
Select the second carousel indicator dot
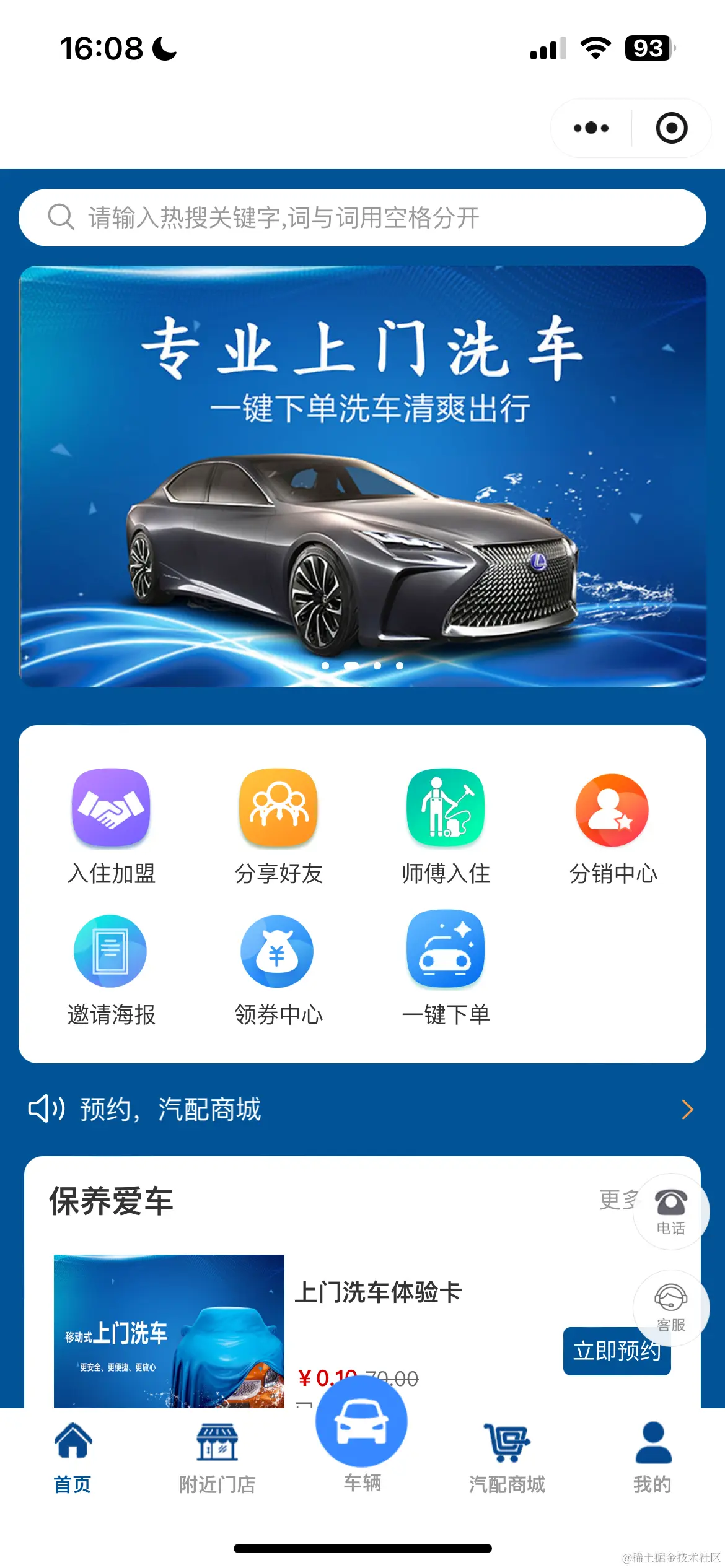pyautogui.click(x=351, y=666)
